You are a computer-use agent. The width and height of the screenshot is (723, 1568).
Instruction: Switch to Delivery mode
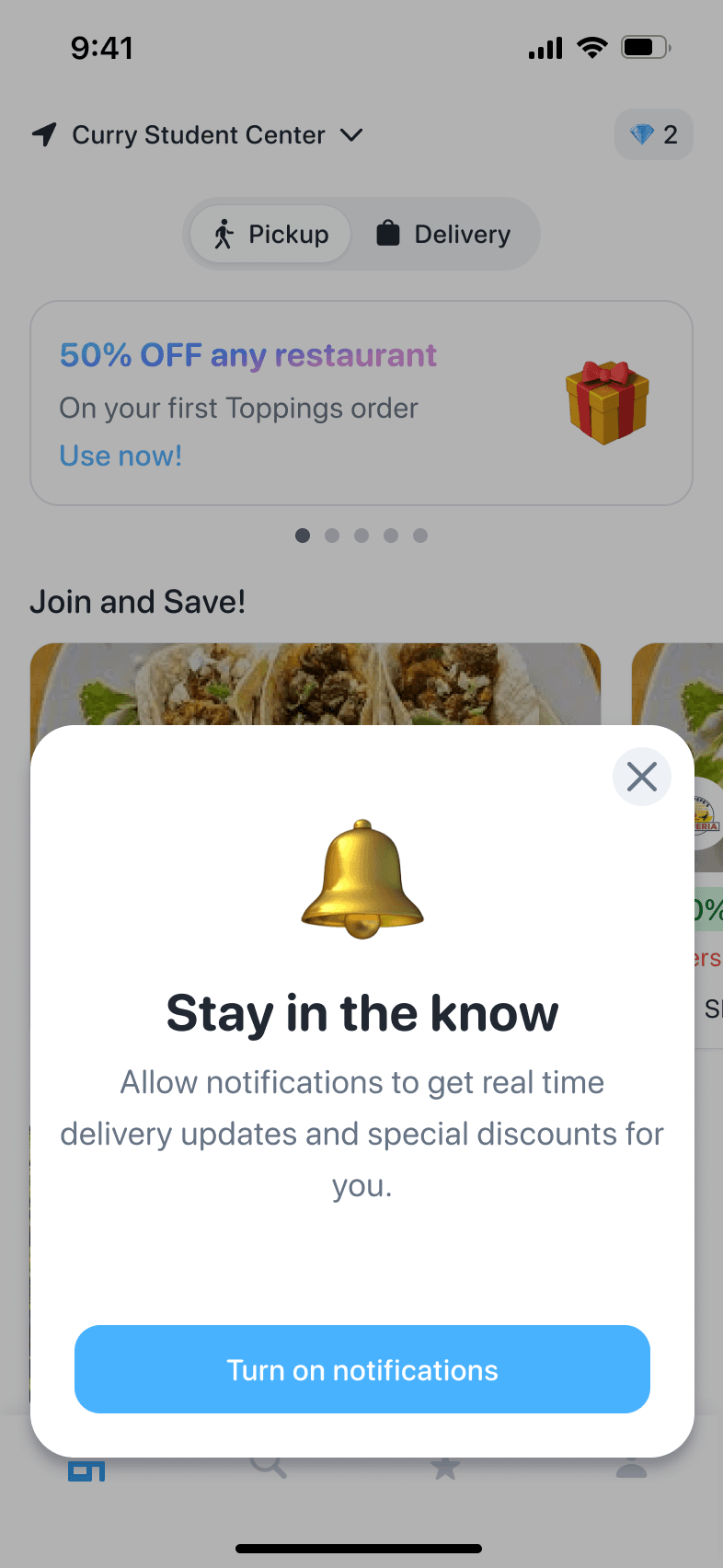tap(443, 235)
